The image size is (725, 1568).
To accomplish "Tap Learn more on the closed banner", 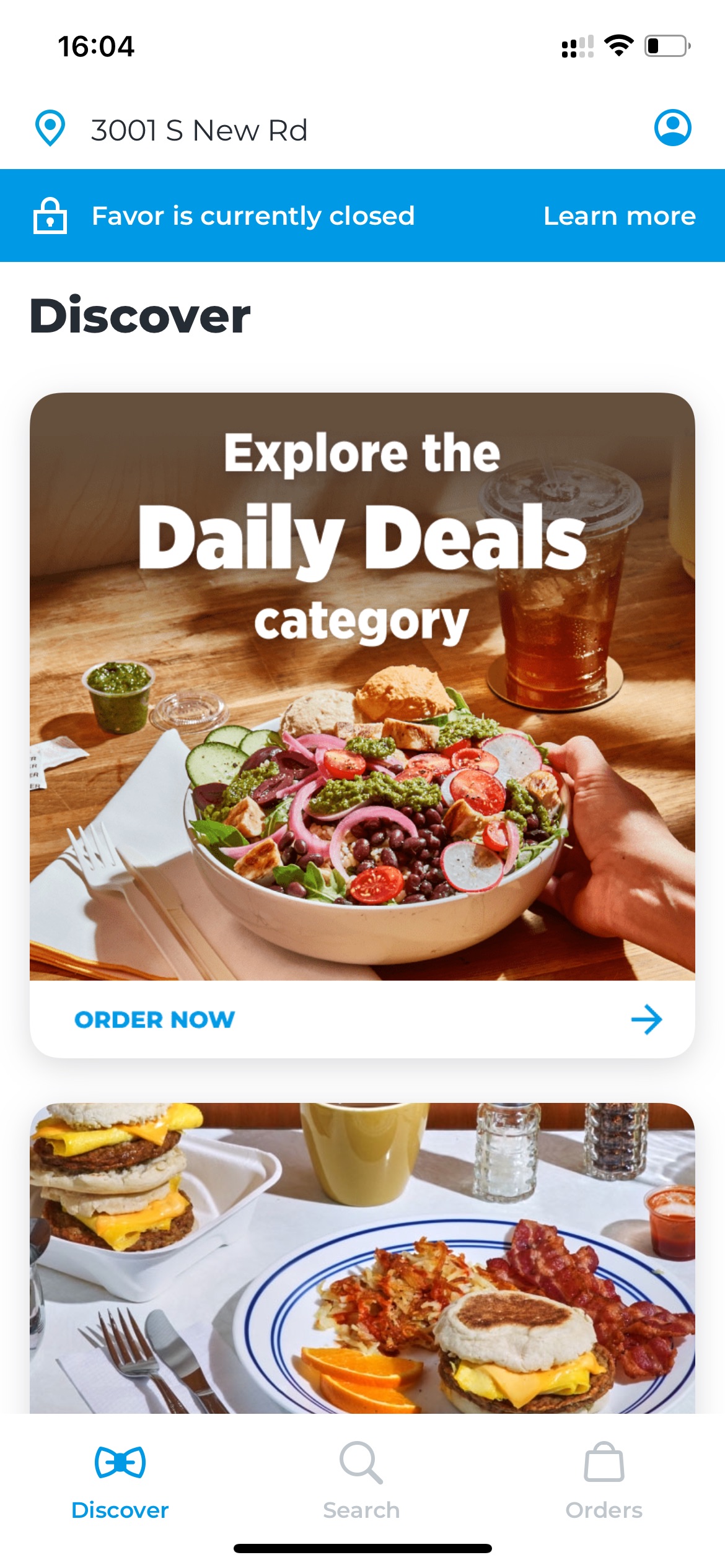I will (619, 216).
